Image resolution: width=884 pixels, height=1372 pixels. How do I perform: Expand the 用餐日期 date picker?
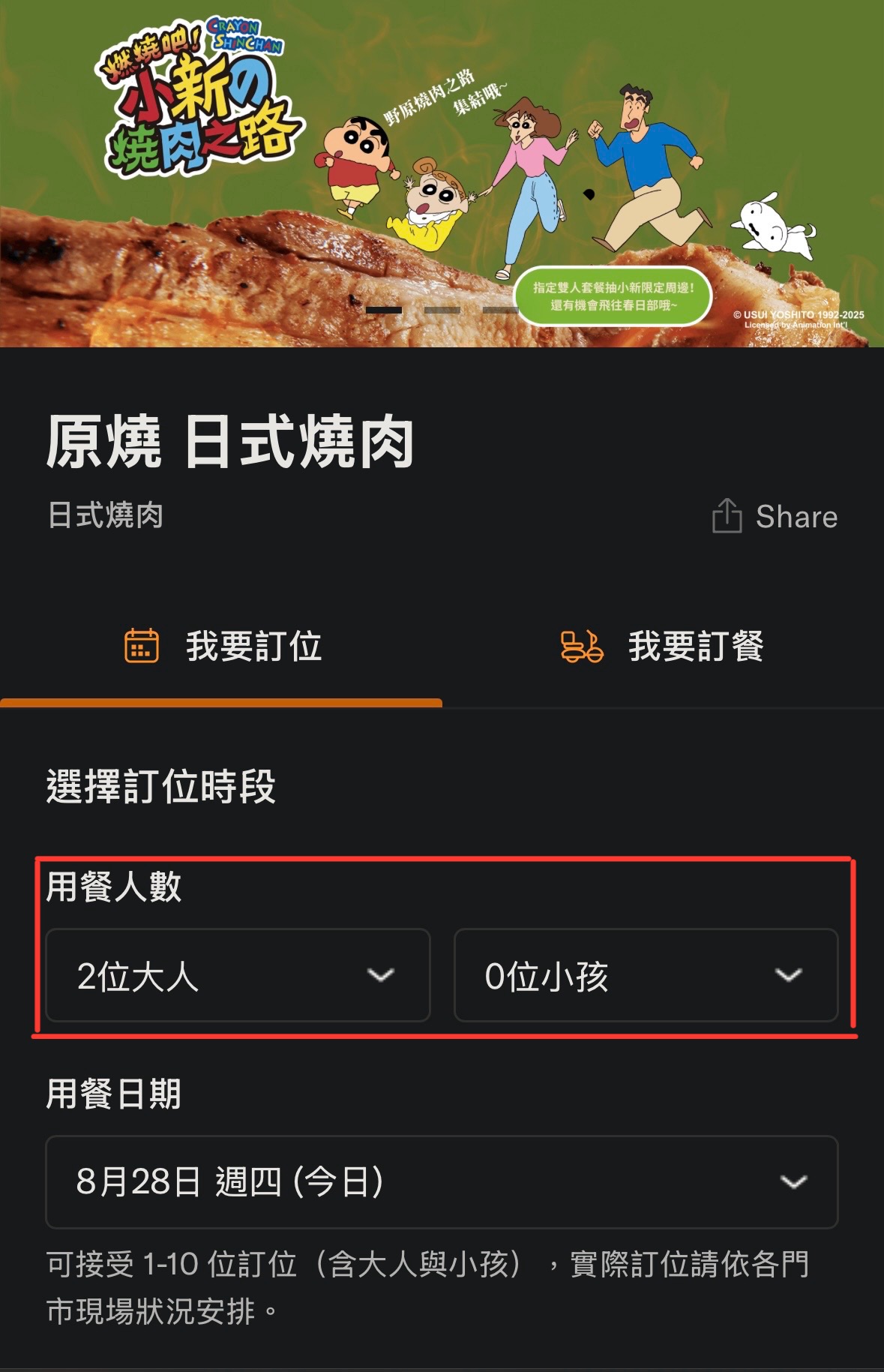[x=442, y=1182]
